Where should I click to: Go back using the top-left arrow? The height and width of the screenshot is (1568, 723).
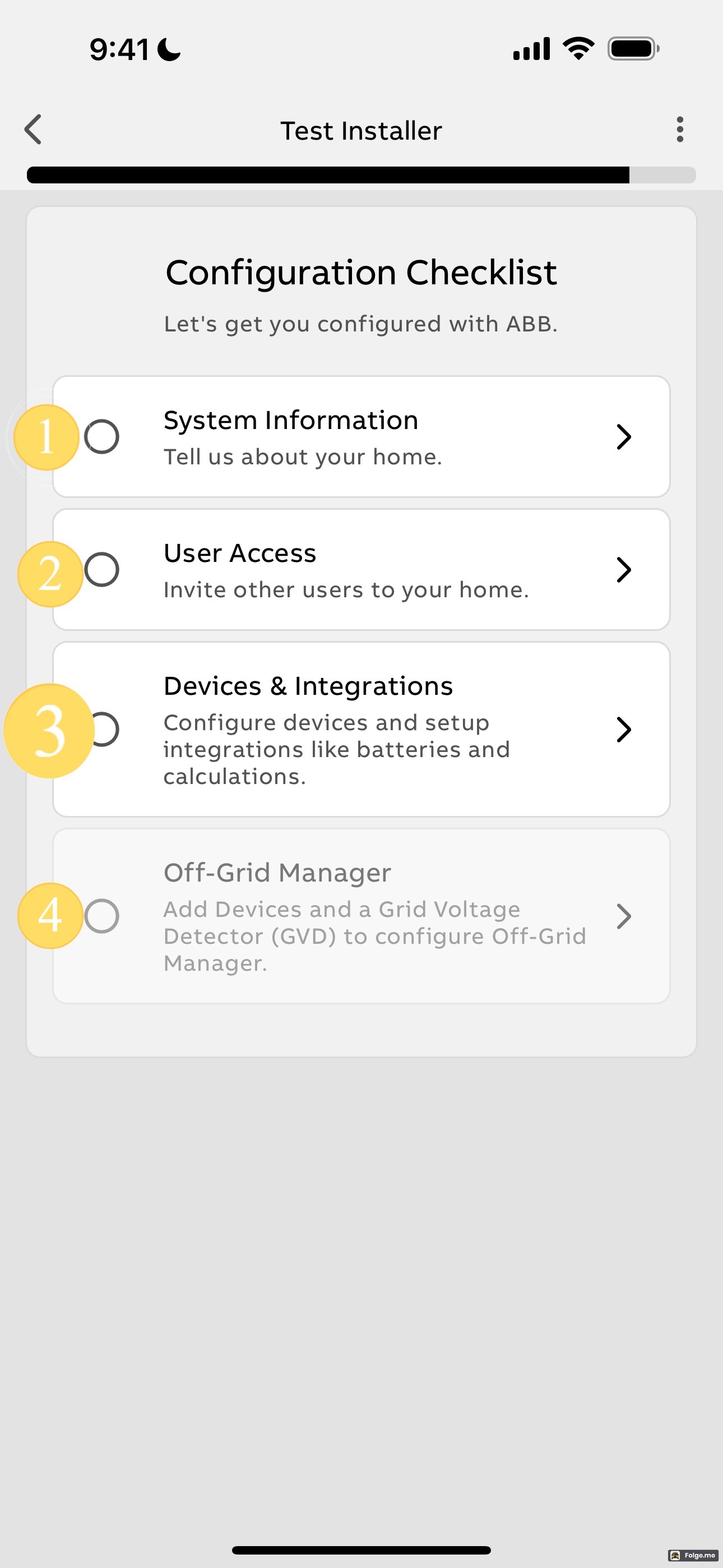coord(34,130)
